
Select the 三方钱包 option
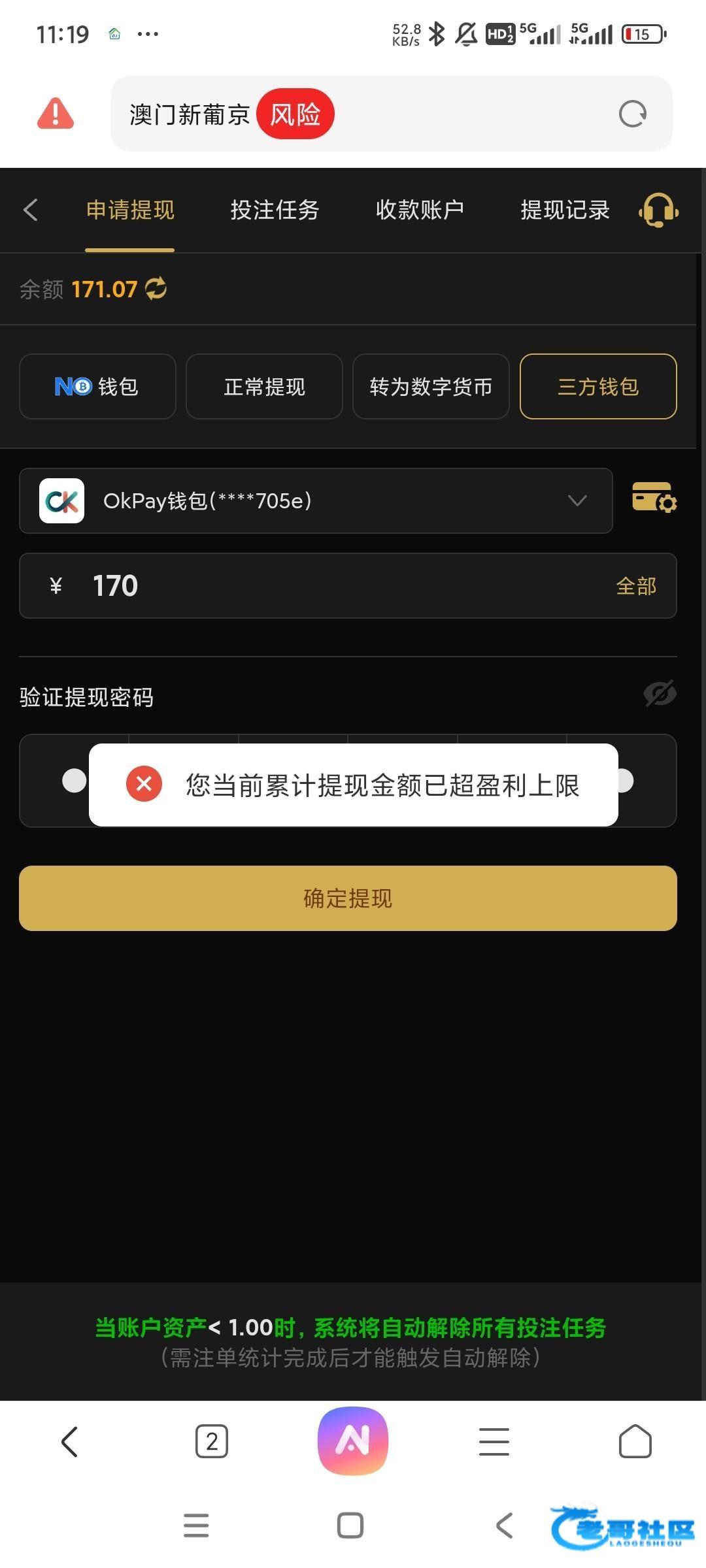pos(598,386)
